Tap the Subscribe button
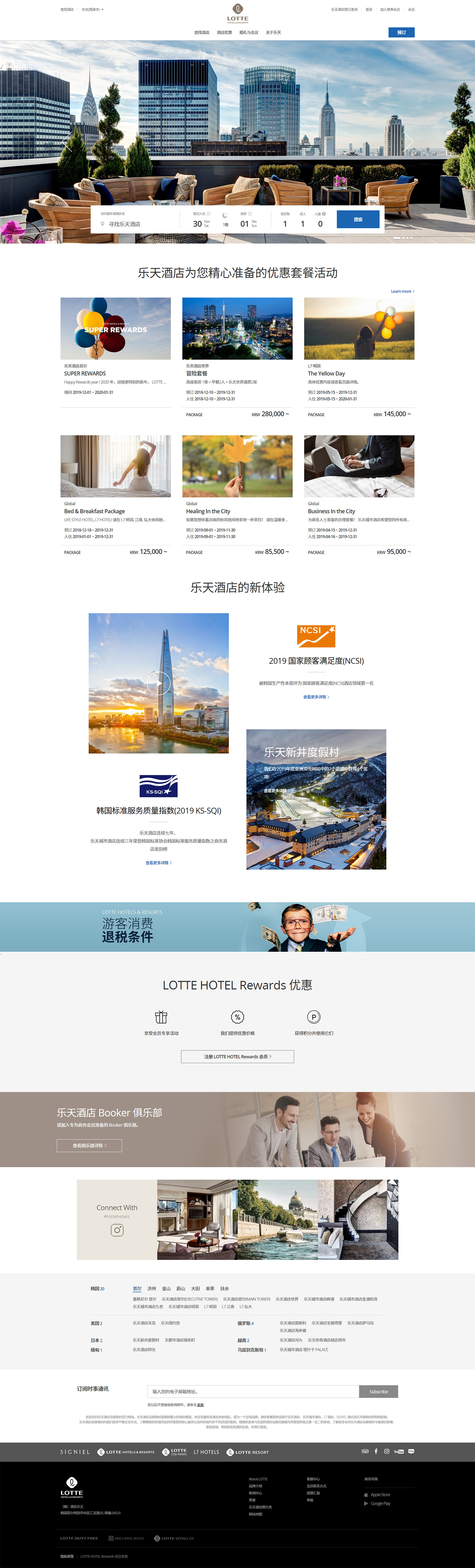 coord(378,1391)
